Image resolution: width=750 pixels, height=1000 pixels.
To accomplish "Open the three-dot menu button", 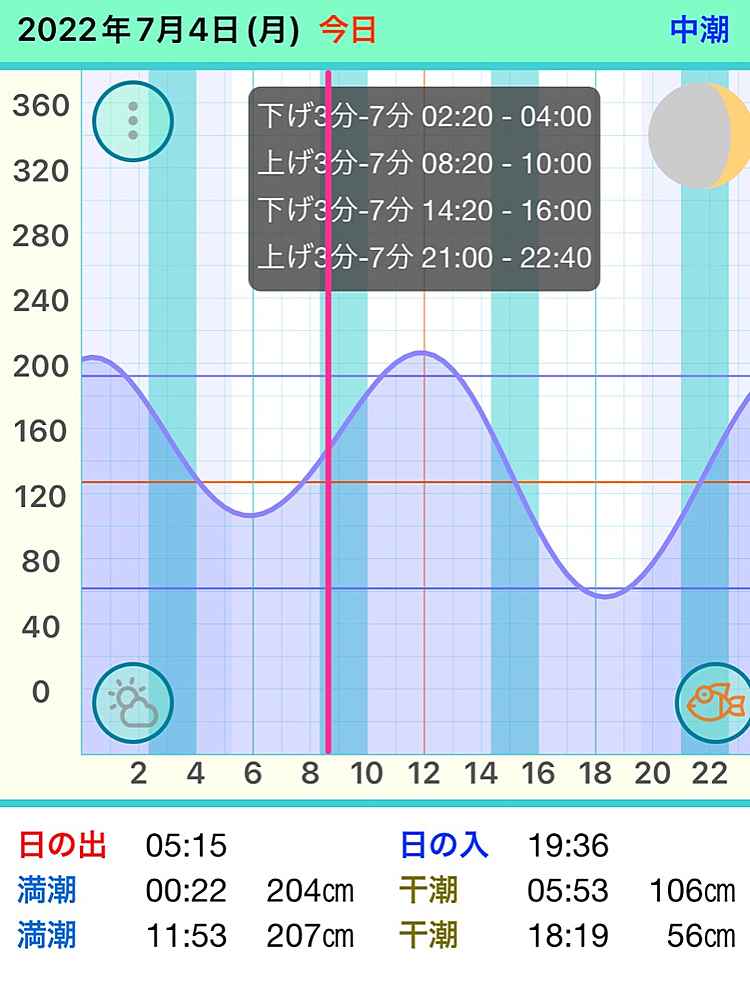I will click(133, 121).
